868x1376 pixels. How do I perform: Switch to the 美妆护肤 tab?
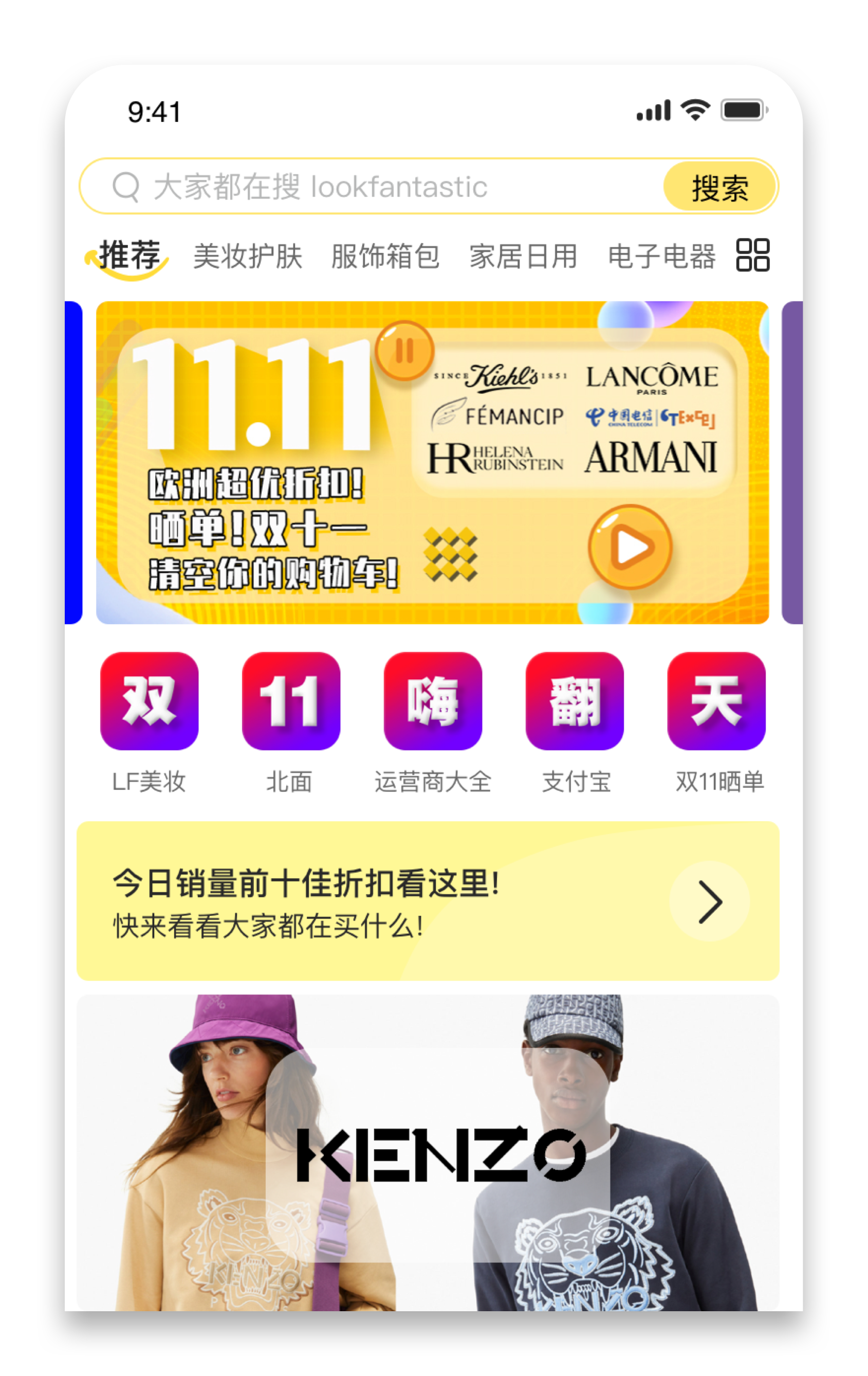(247, 256)
